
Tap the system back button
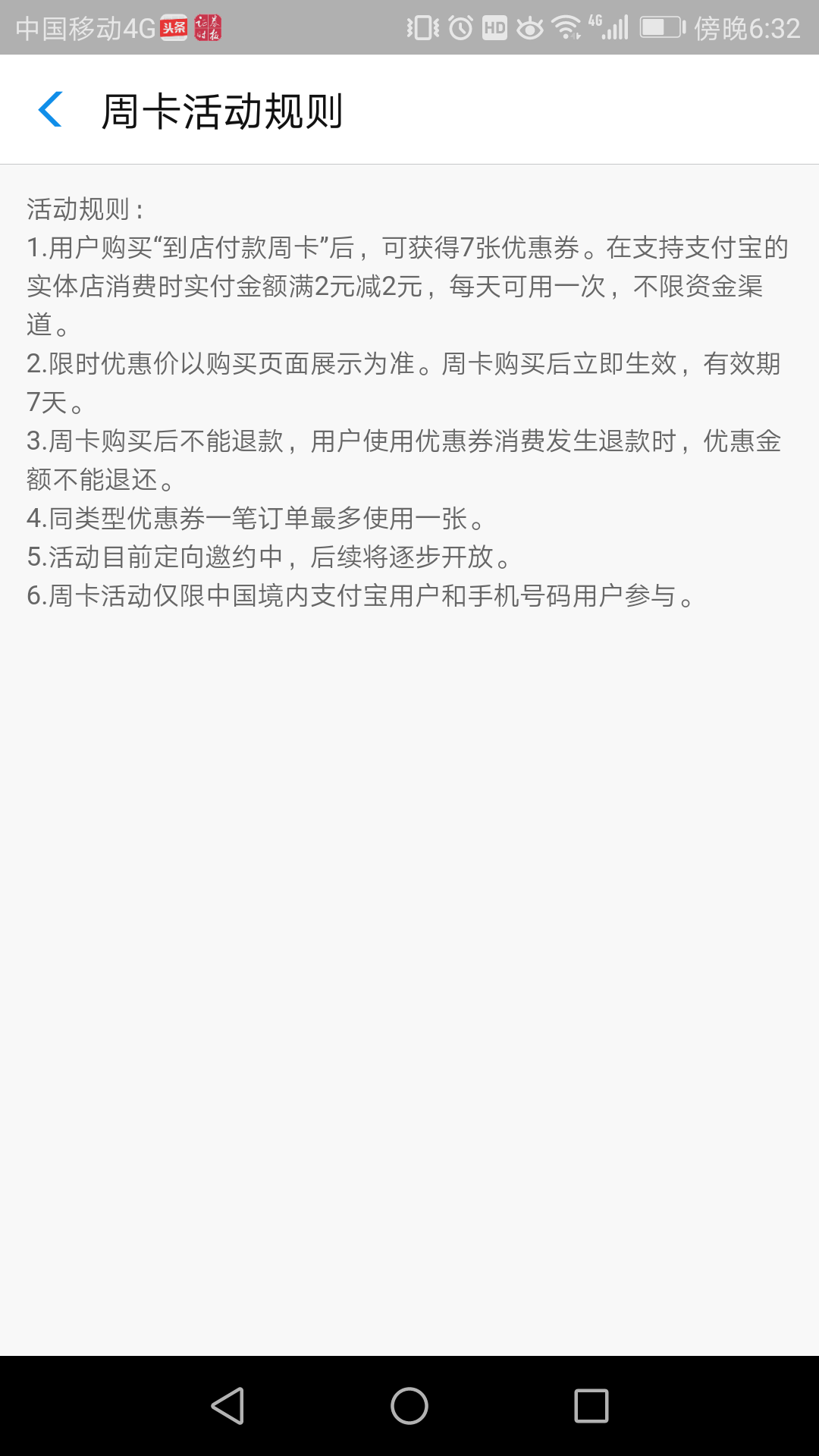coord(227,1406)
